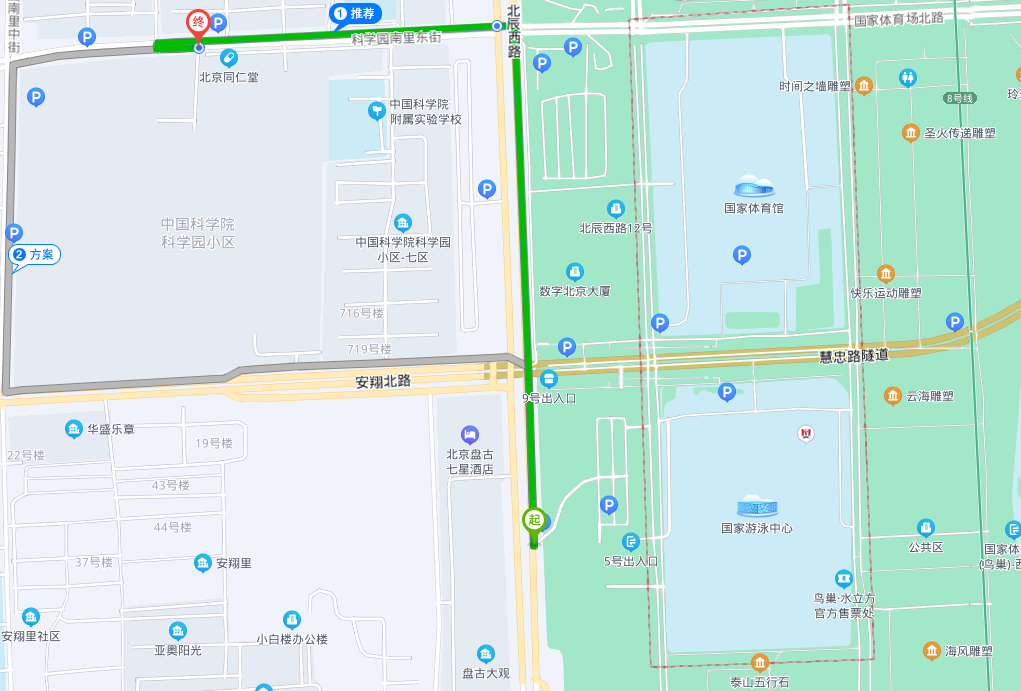The height and width of the screenshot is (691, 1021).
Task: Open 数字北京大厦 building marker
Action: (x=574, y=272)
